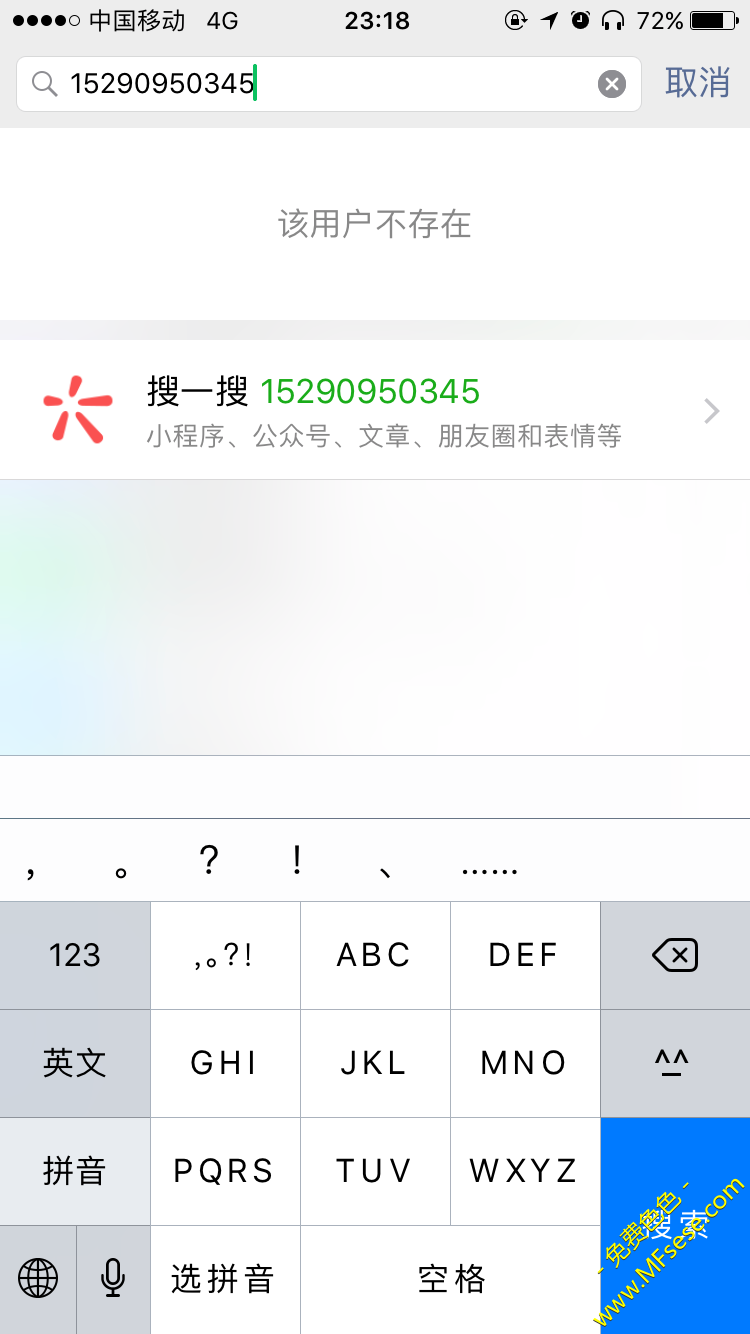Image resolution: width=750 pixels, height=1334 pixels.
Task: Tap the ABC key
Action: click(374, 956)
